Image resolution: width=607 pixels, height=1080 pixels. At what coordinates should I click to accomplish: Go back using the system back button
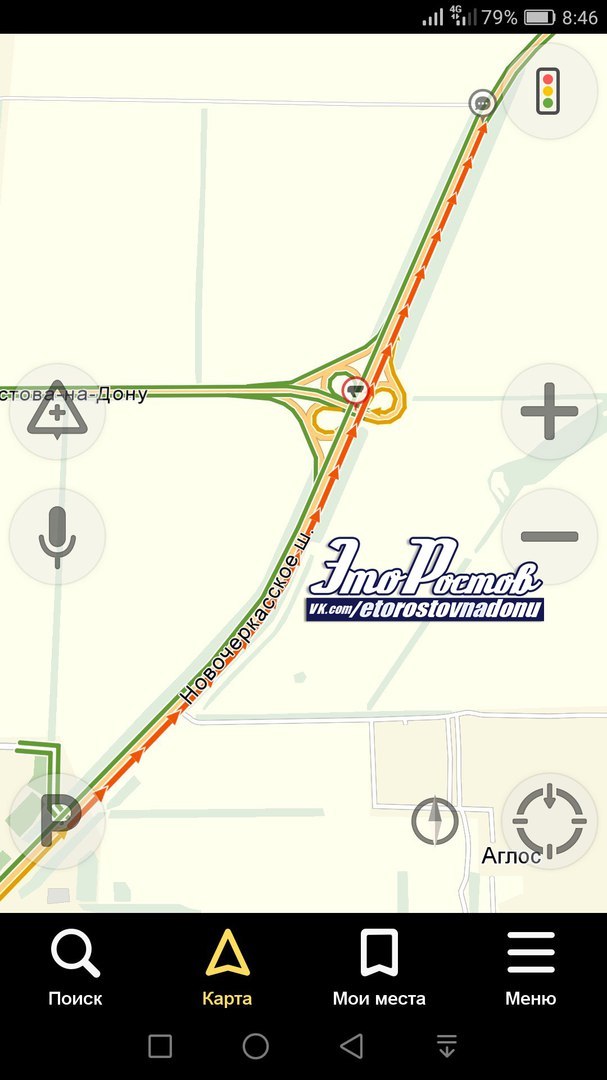[351, 1046]
